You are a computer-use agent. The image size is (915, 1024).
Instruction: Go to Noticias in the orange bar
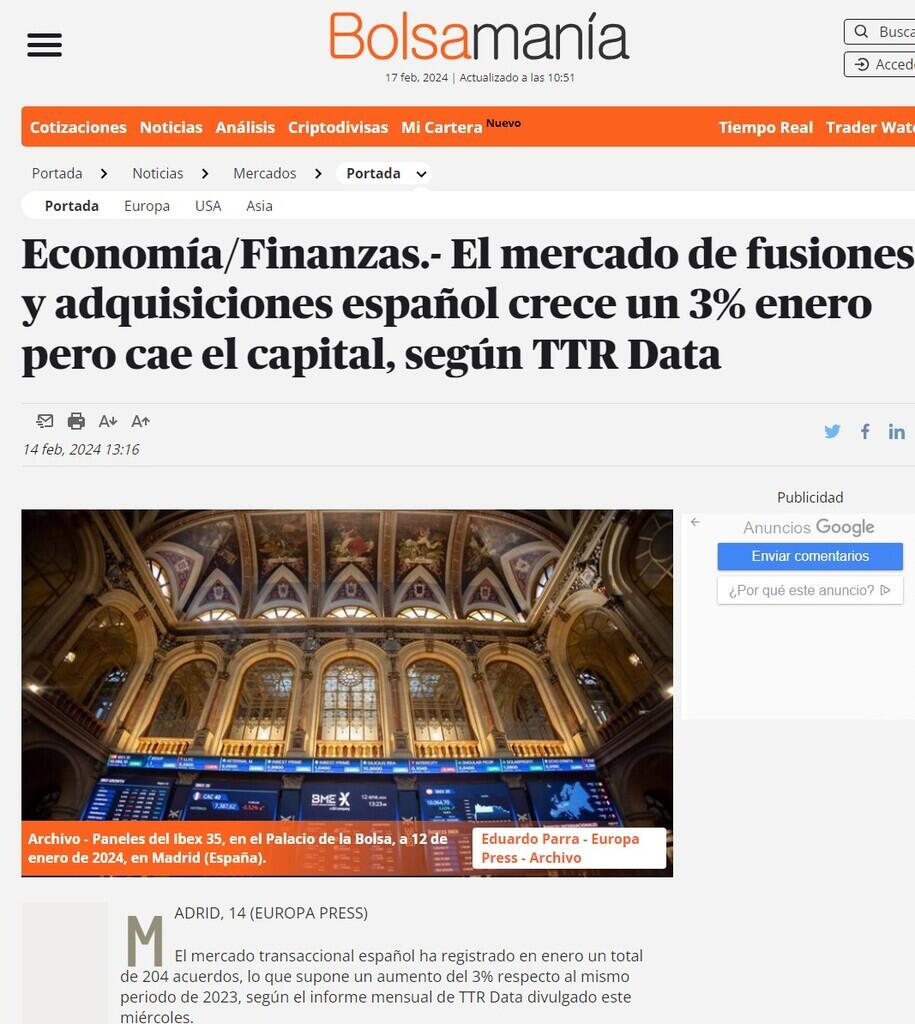[x=171, y=127]
